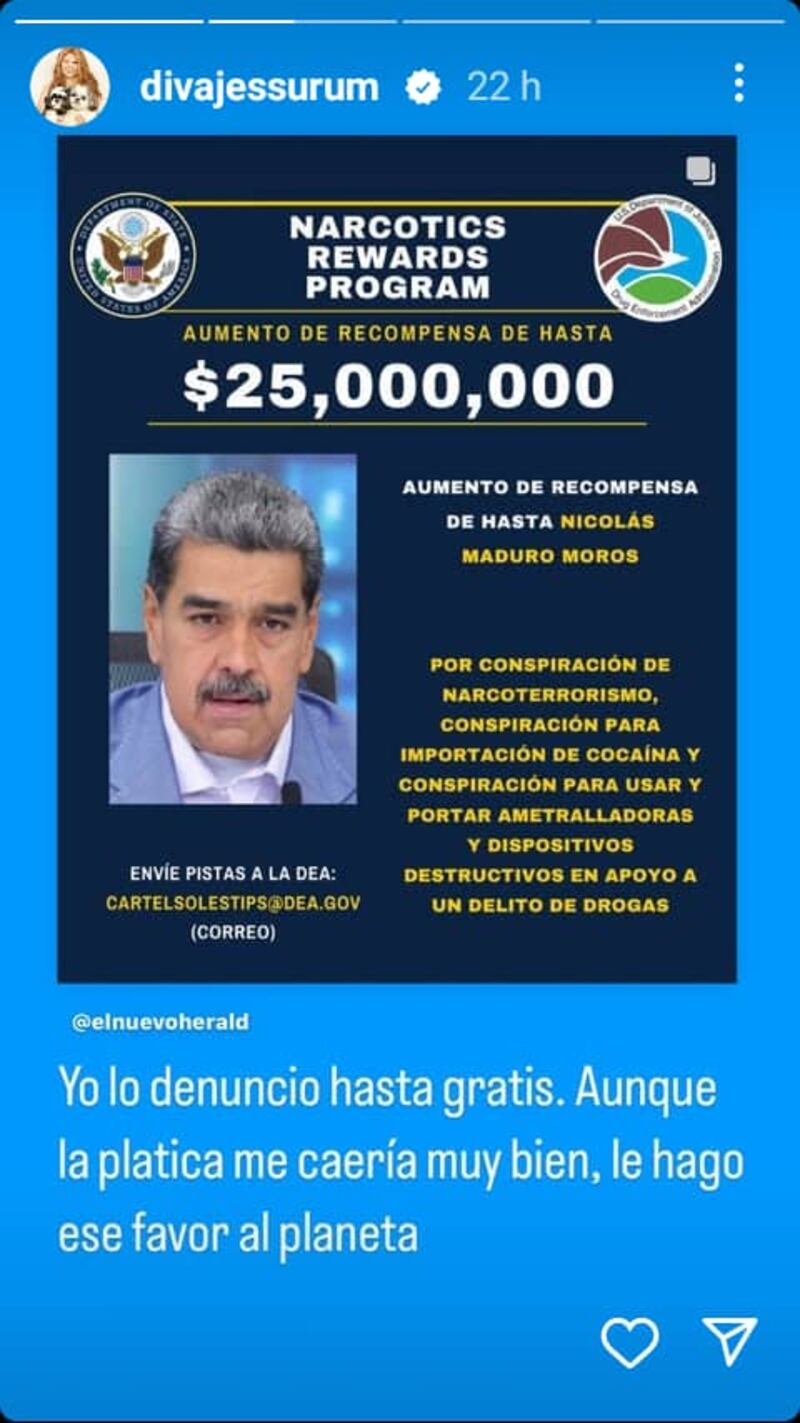Tap the carousel stack icon on the poster

point(702,172)
